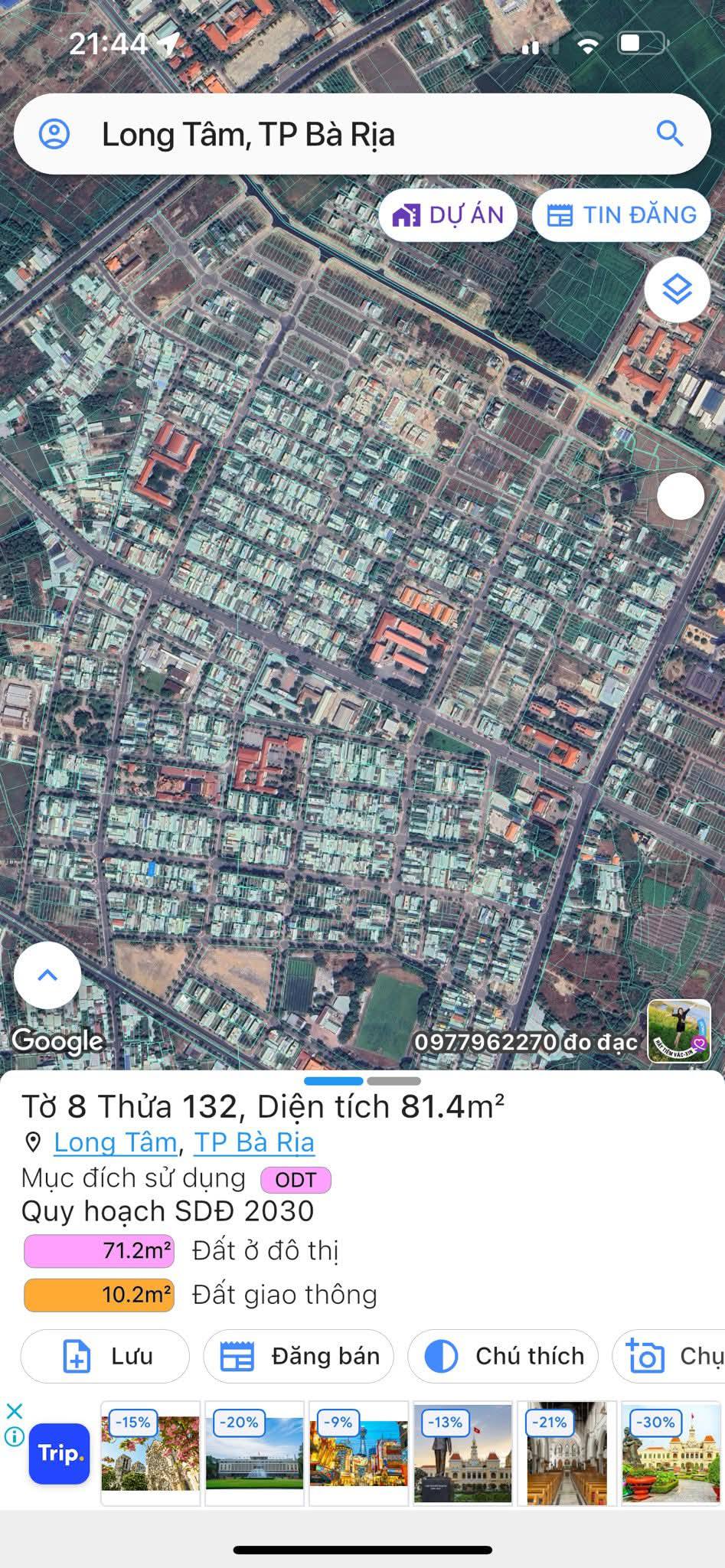
Task: Open the ad info icon
Action: tap(15, 1436)
